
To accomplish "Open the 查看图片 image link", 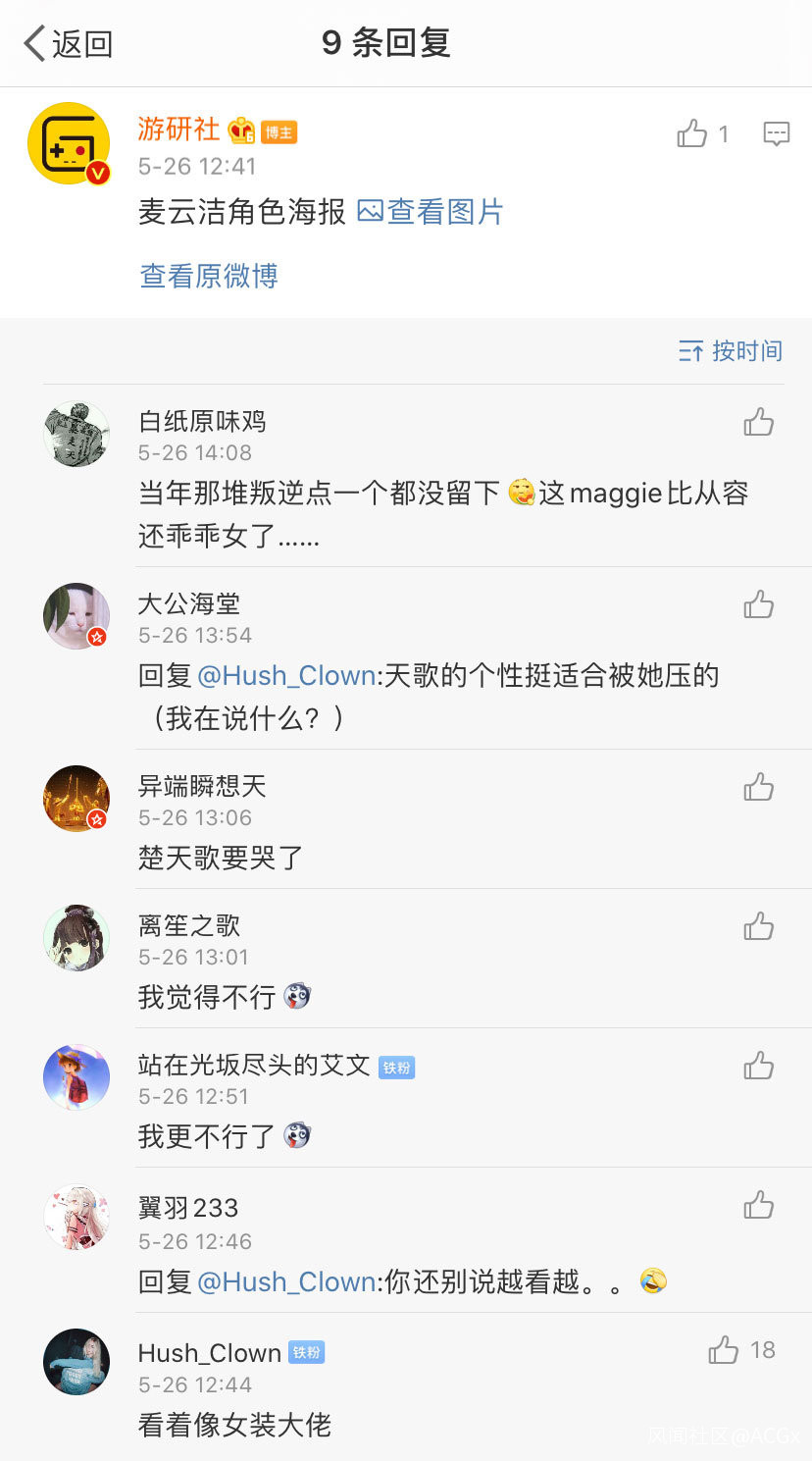I will [x=431, y=212].
